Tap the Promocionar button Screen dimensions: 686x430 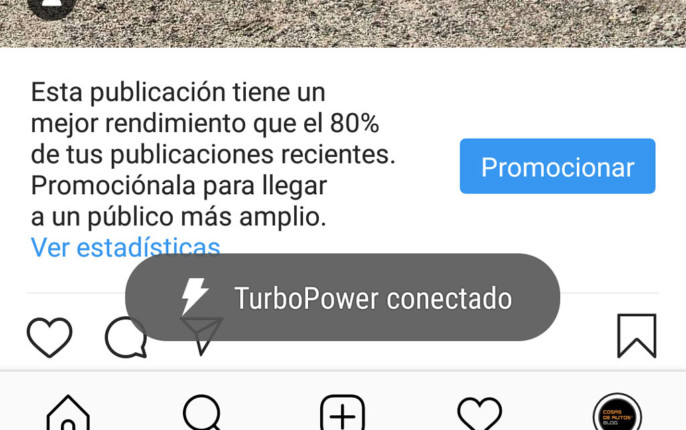[x=557, y=166]
